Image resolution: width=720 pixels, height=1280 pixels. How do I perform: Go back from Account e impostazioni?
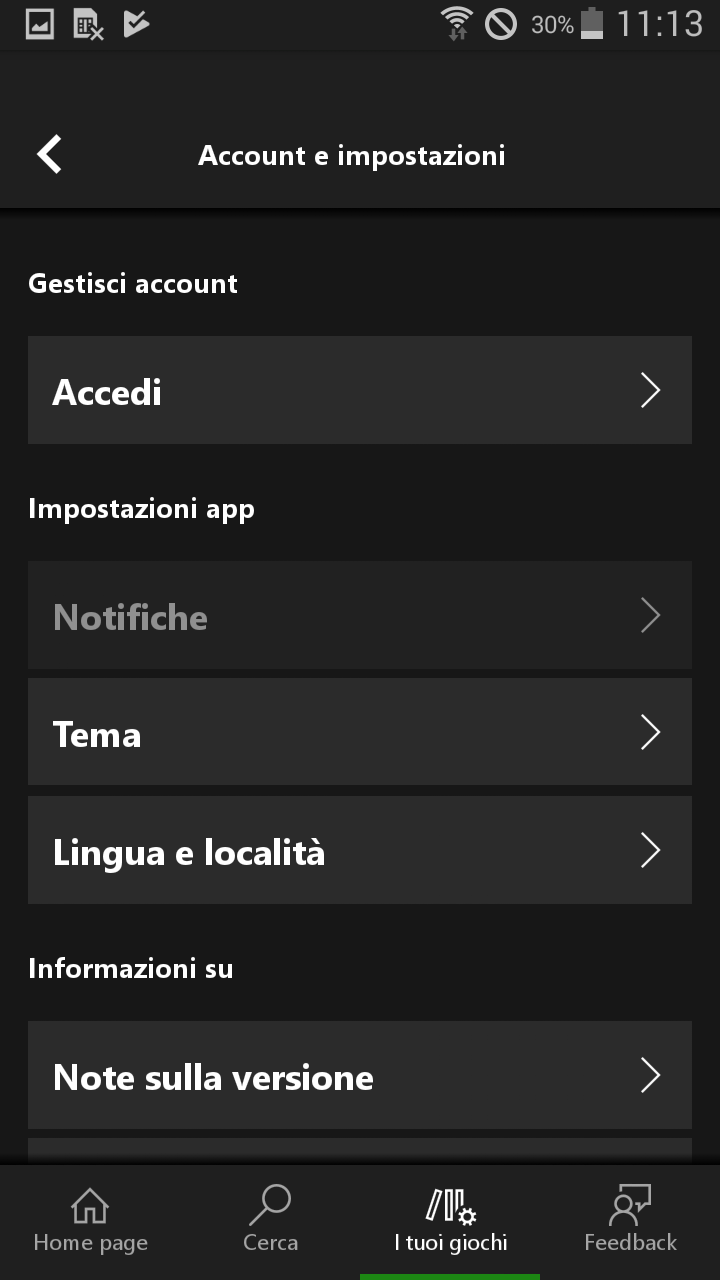(50, 155)
